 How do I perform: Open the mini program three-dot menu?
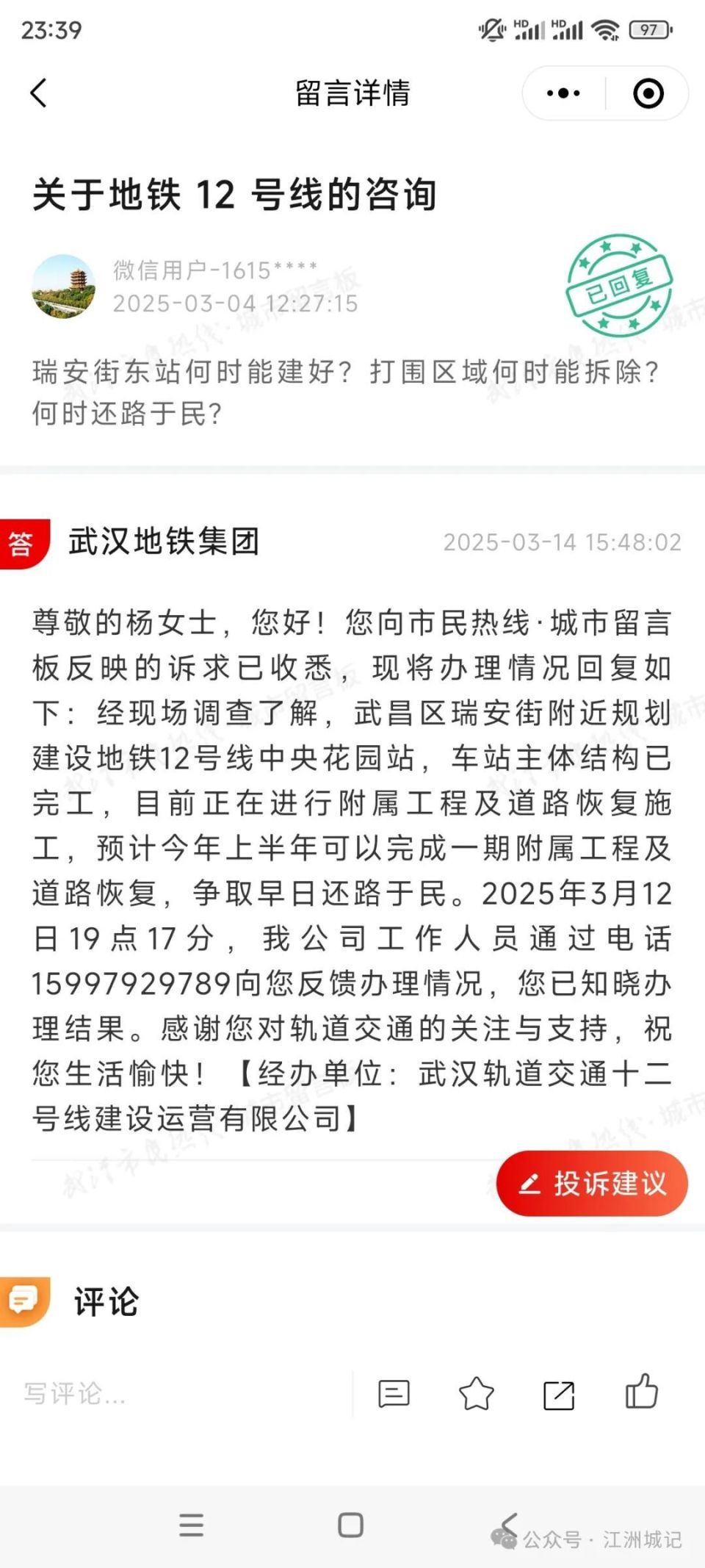[563, 93]
